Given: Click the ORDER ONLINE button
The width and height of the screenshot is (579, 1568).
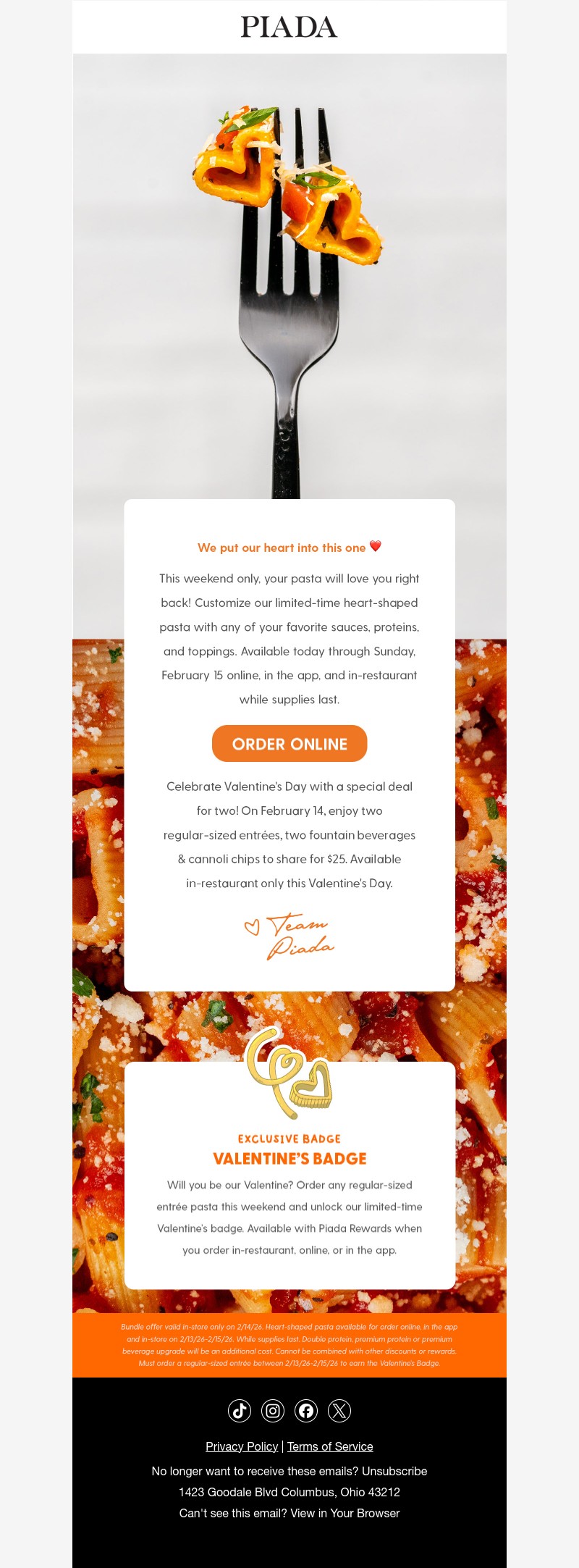Looking at the screenshot, I should pyautogui.click(x=289, y=743).
